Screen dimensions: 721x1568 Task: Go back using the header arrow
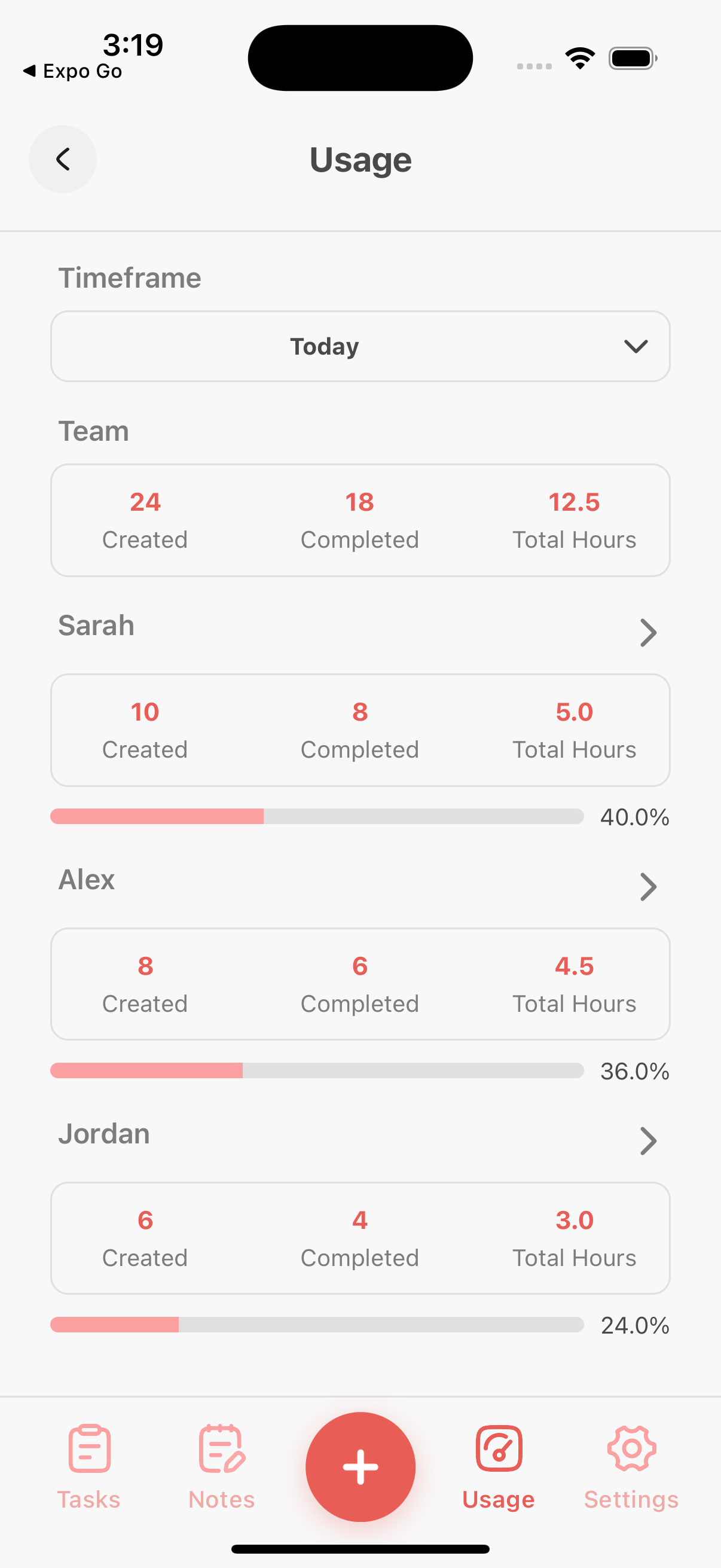pos(63,159)
